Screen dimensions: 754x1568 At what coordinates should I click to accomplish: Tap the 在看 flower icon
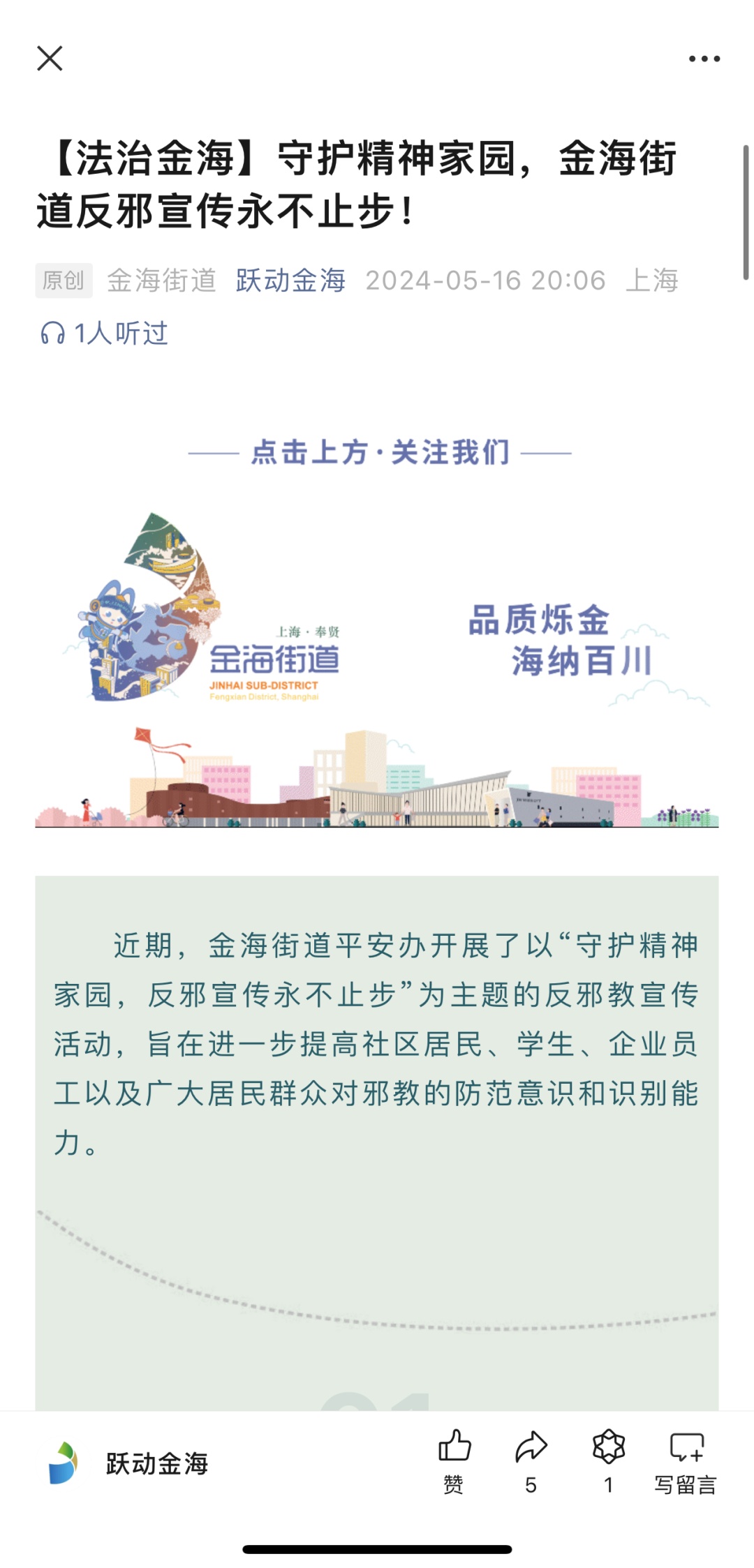point(608,1461)
